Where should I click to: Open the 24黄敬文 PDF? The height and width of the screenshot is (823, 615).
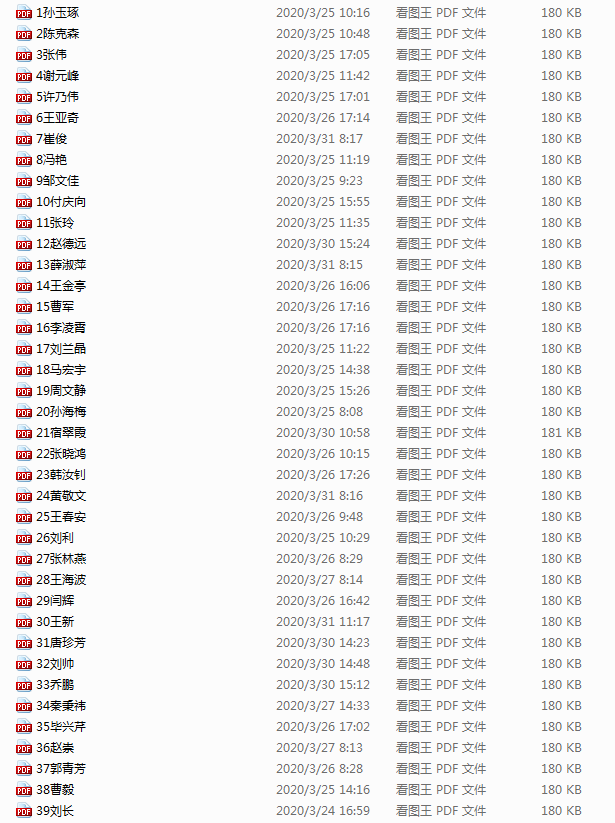61,496
